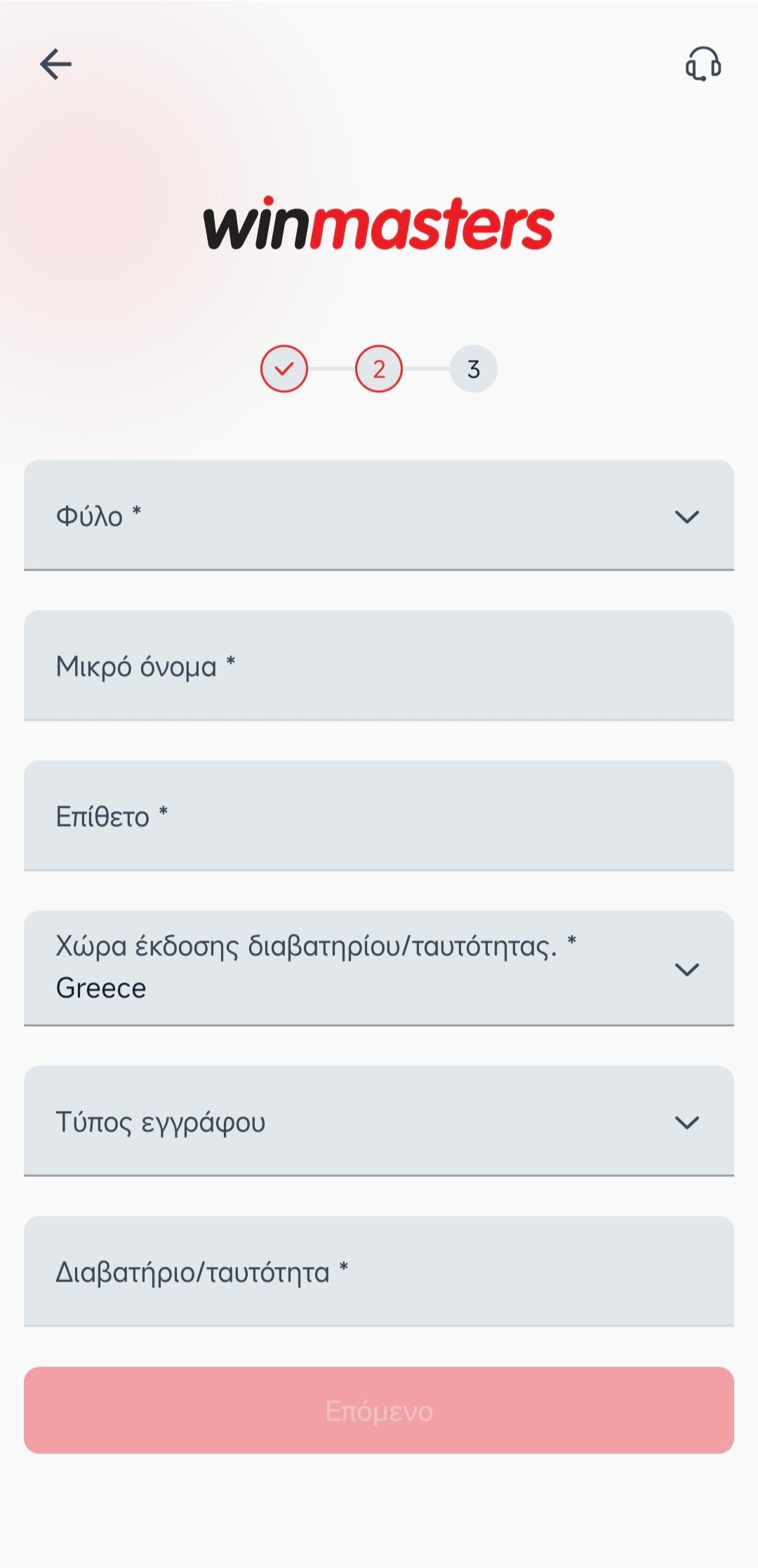Image resolution: width=758 pixels, height=1568 pixels.
Task: Focus the Μικρό όνομα field
Action: [379, 665]
